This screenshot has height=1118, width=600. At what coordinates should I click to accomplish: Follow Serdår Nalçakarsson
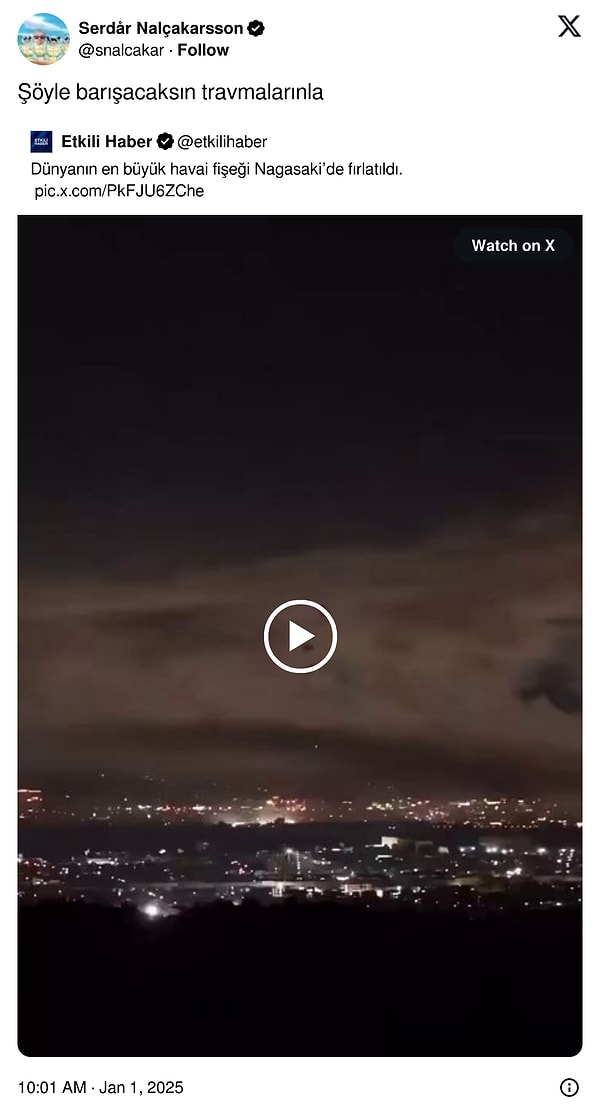203,50
